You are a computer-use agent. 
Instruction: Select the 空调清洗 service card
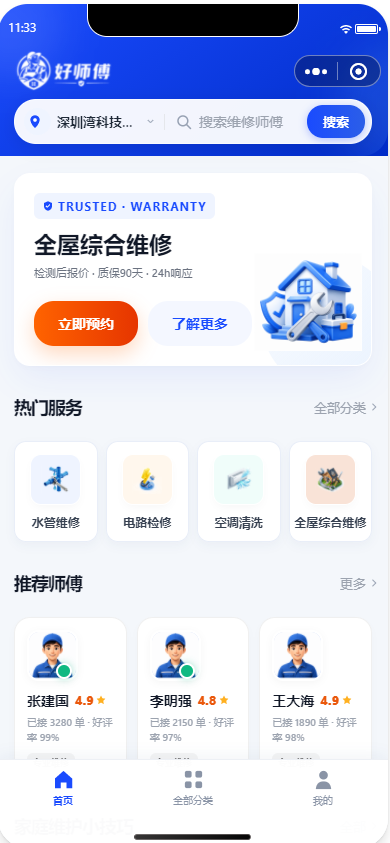tap(239, 491)
